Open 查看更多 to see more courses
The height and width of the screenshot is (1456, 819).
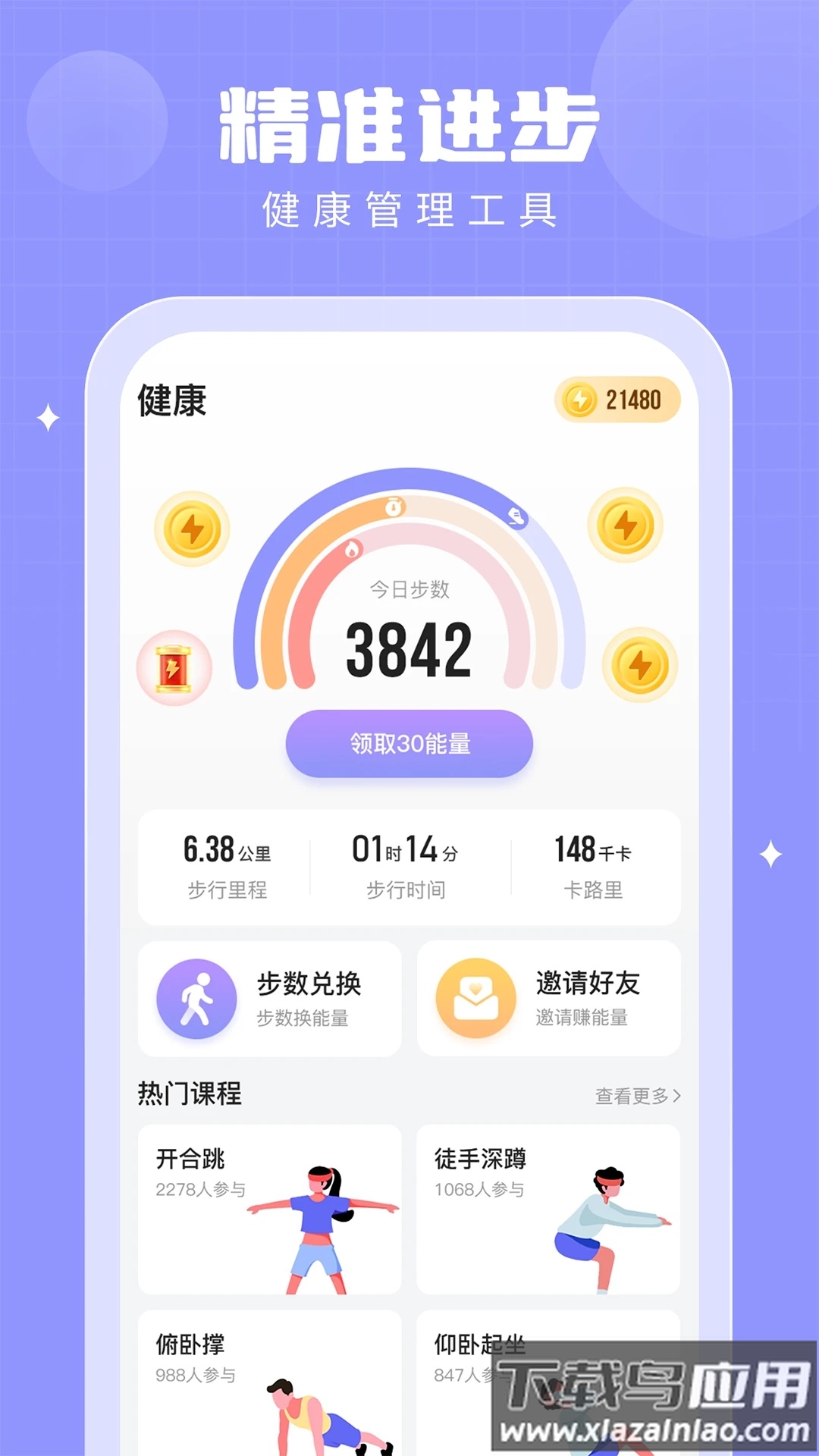631,1094
